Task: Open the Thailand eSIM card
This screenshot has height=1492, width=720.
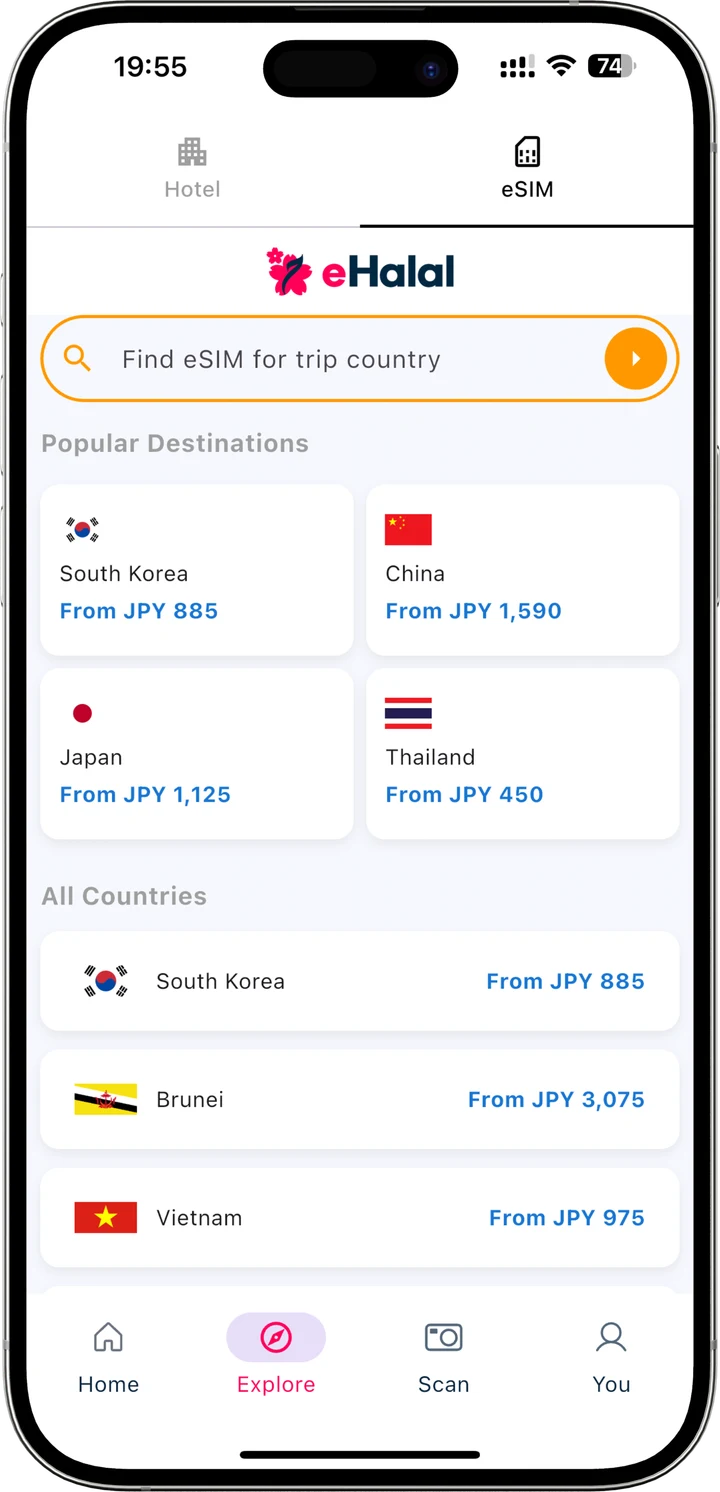Action: pyautogui.click(x=522, y=754)
